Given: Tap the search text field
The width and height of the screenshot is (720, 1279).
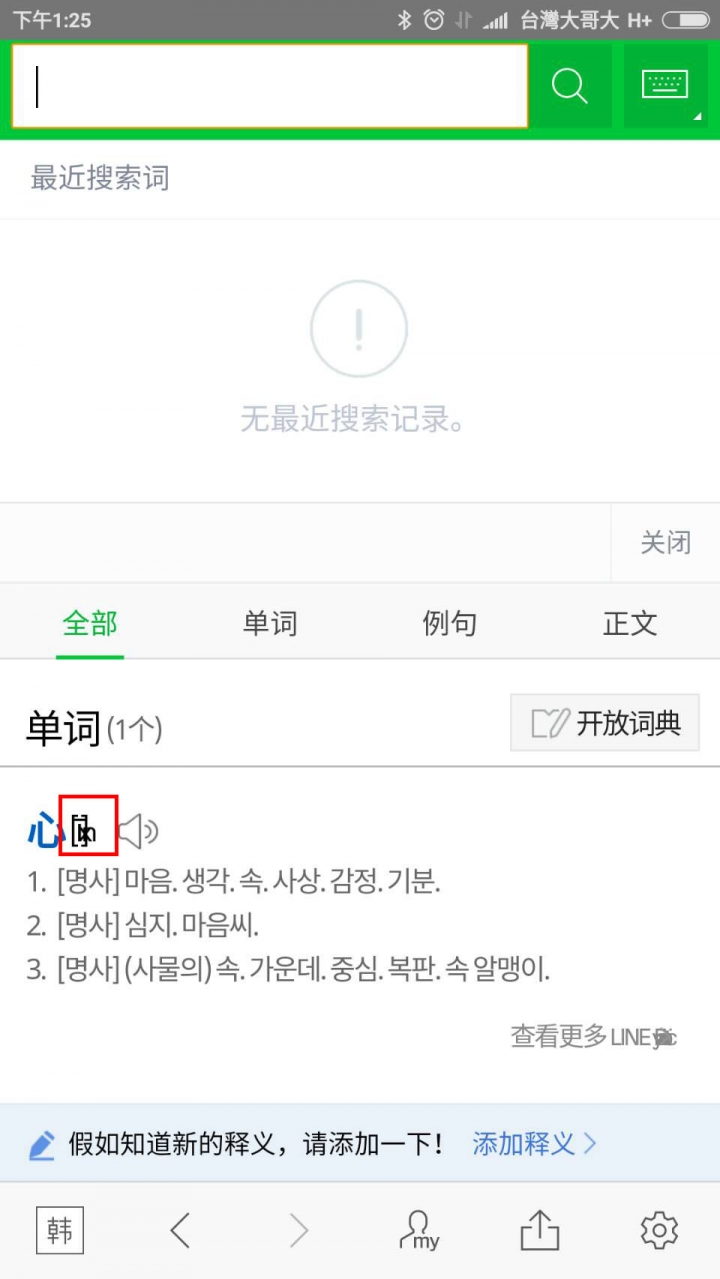Looking at the screenshot, I should (269, 86).
